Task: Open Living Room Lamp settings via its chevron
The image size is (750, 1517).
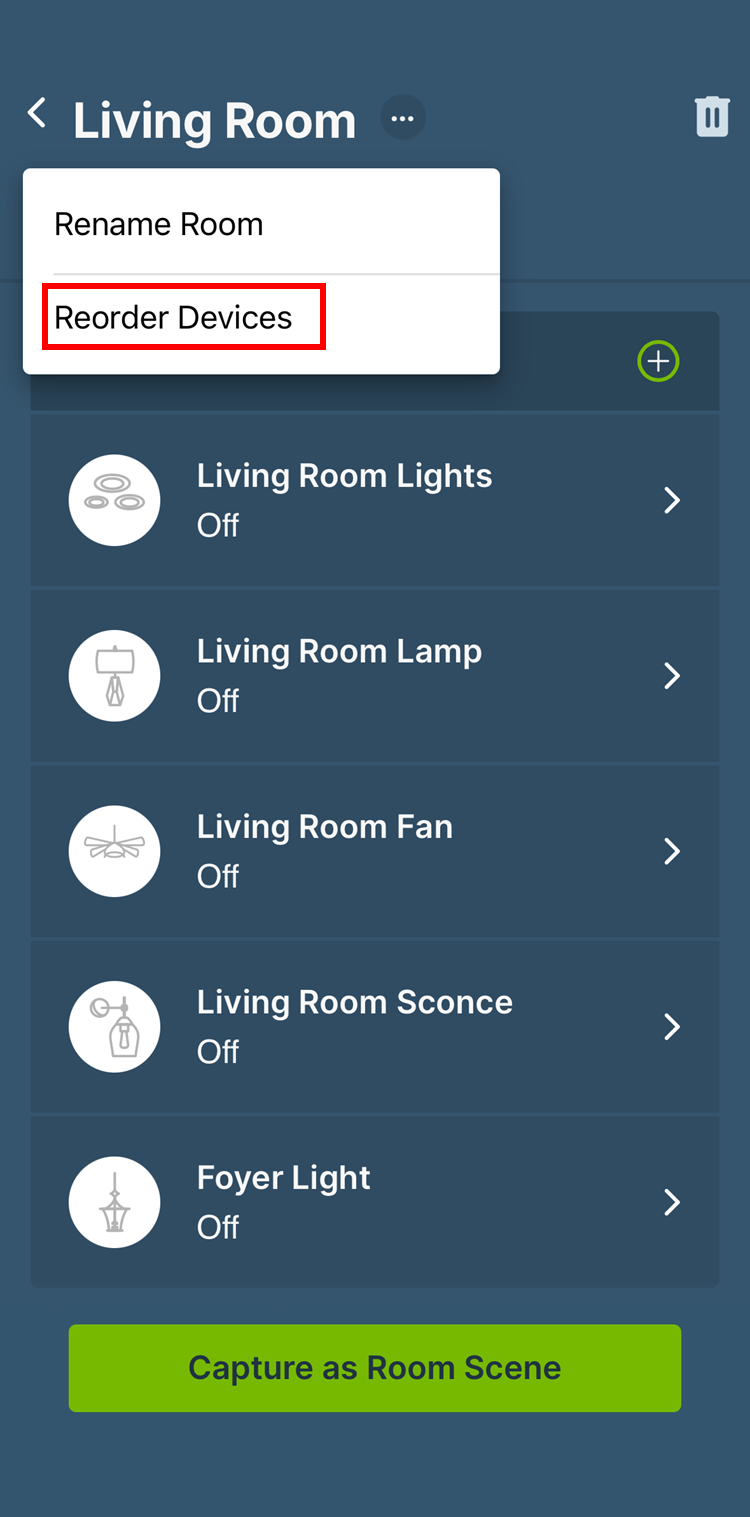Action: [671, 675]
